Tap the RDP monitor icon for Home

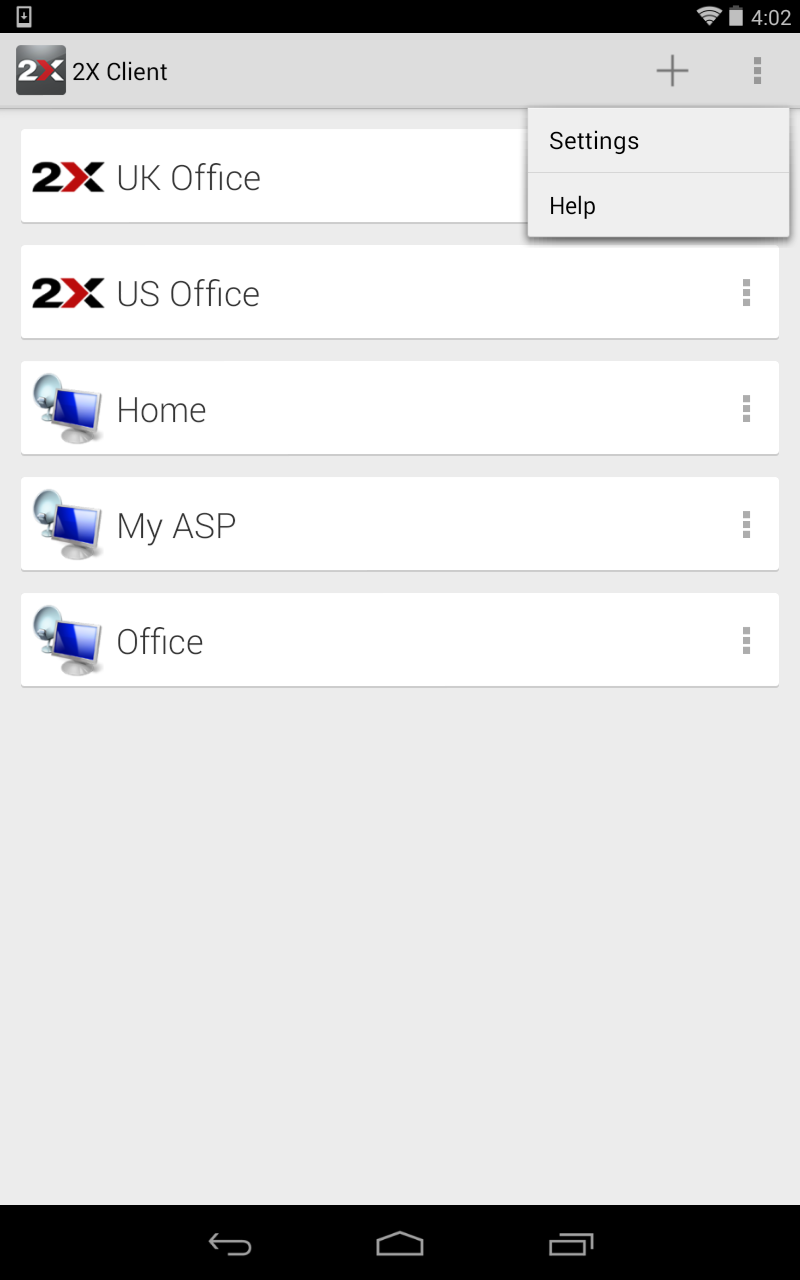coord(68,408)
